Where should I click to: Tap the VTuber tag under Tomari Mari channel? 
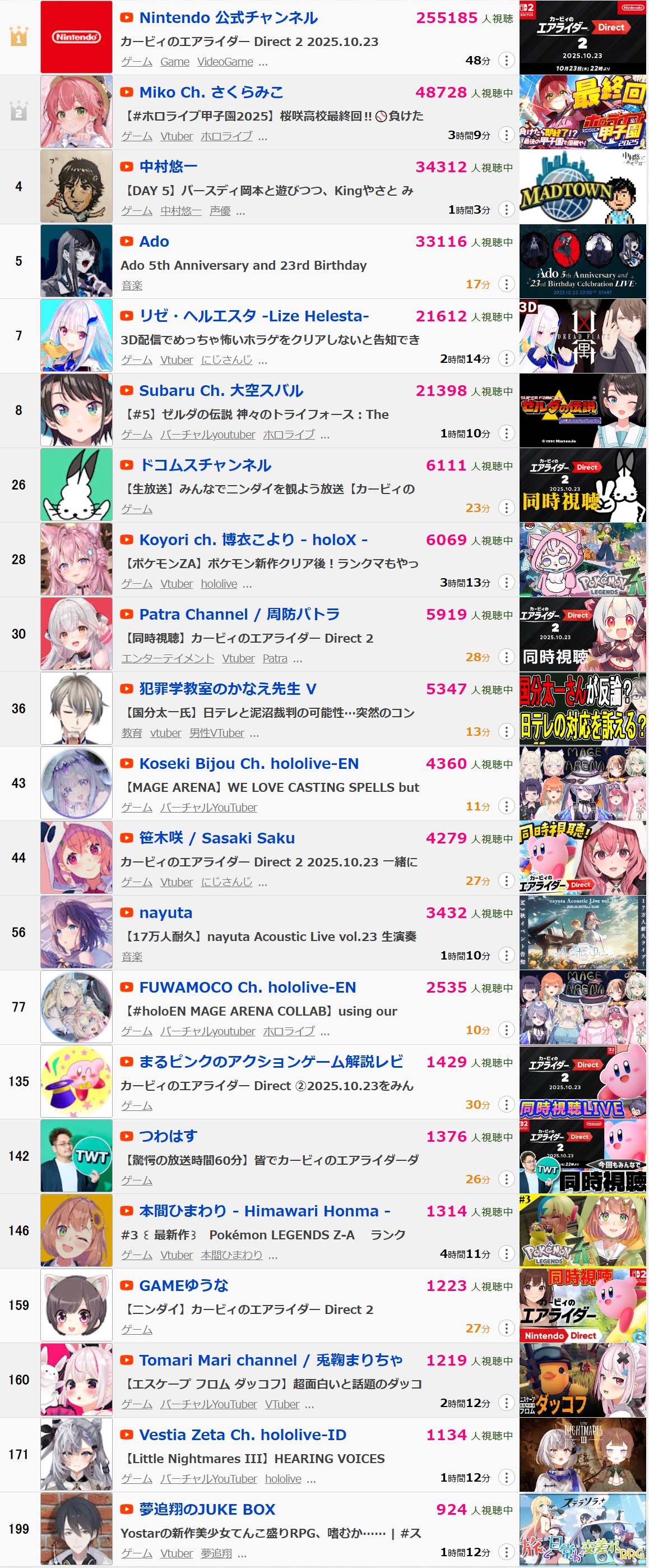[281, 1404]
